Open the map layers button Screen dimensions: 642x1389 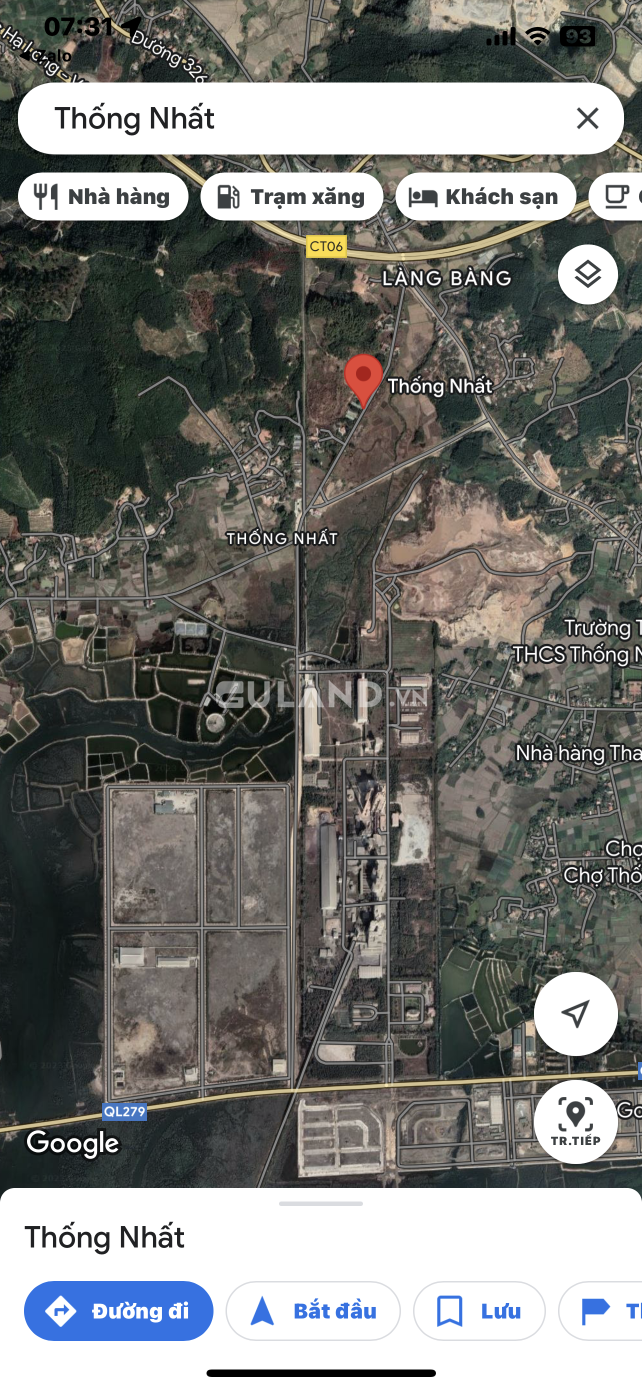coord(588,274)
